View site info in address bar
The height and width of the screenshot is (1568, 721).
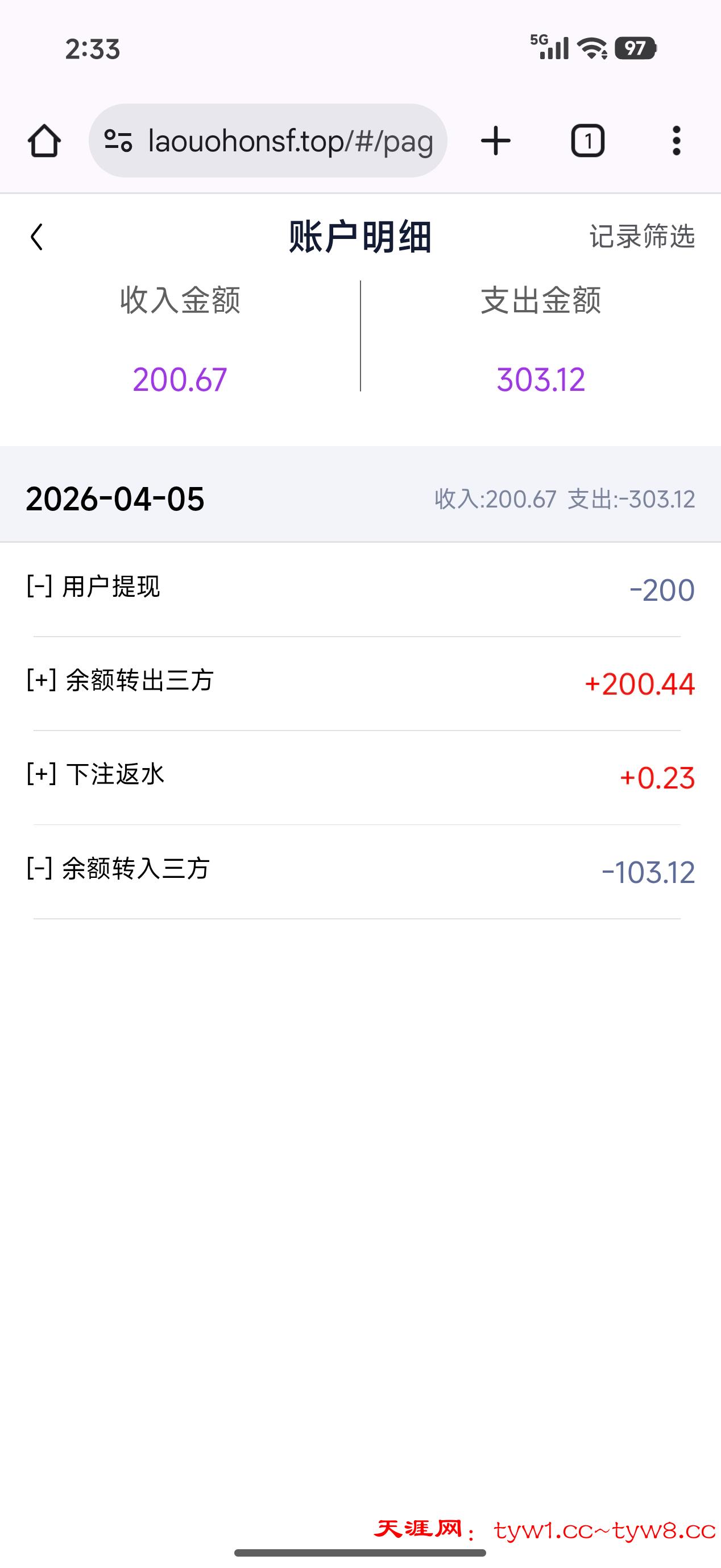[118, 141]
